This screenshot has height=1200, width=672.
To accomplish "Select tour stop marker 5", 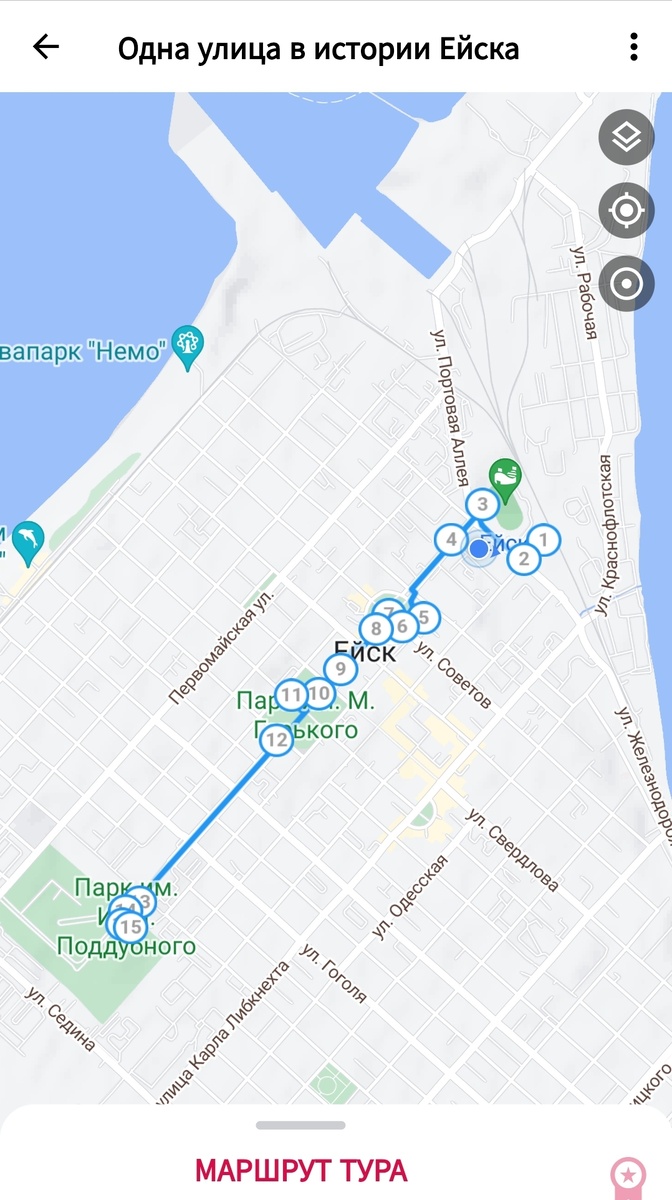I will (x=426, y=617).
